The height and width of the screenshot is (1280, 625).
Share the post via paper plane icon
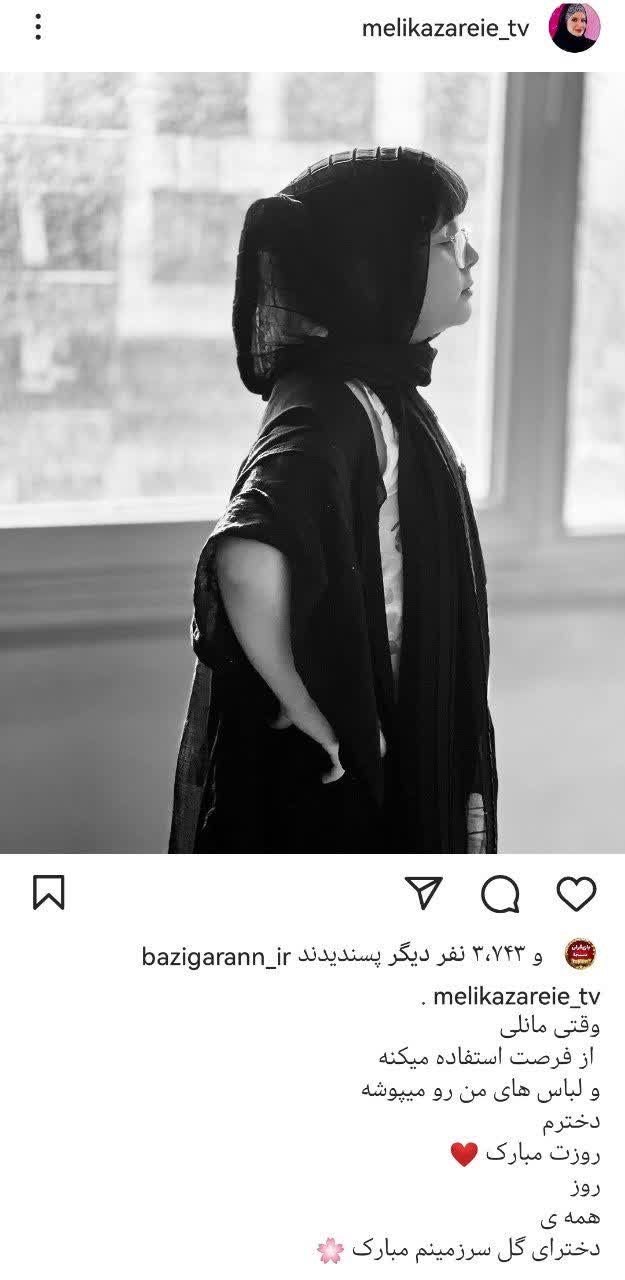click(424, 893)
